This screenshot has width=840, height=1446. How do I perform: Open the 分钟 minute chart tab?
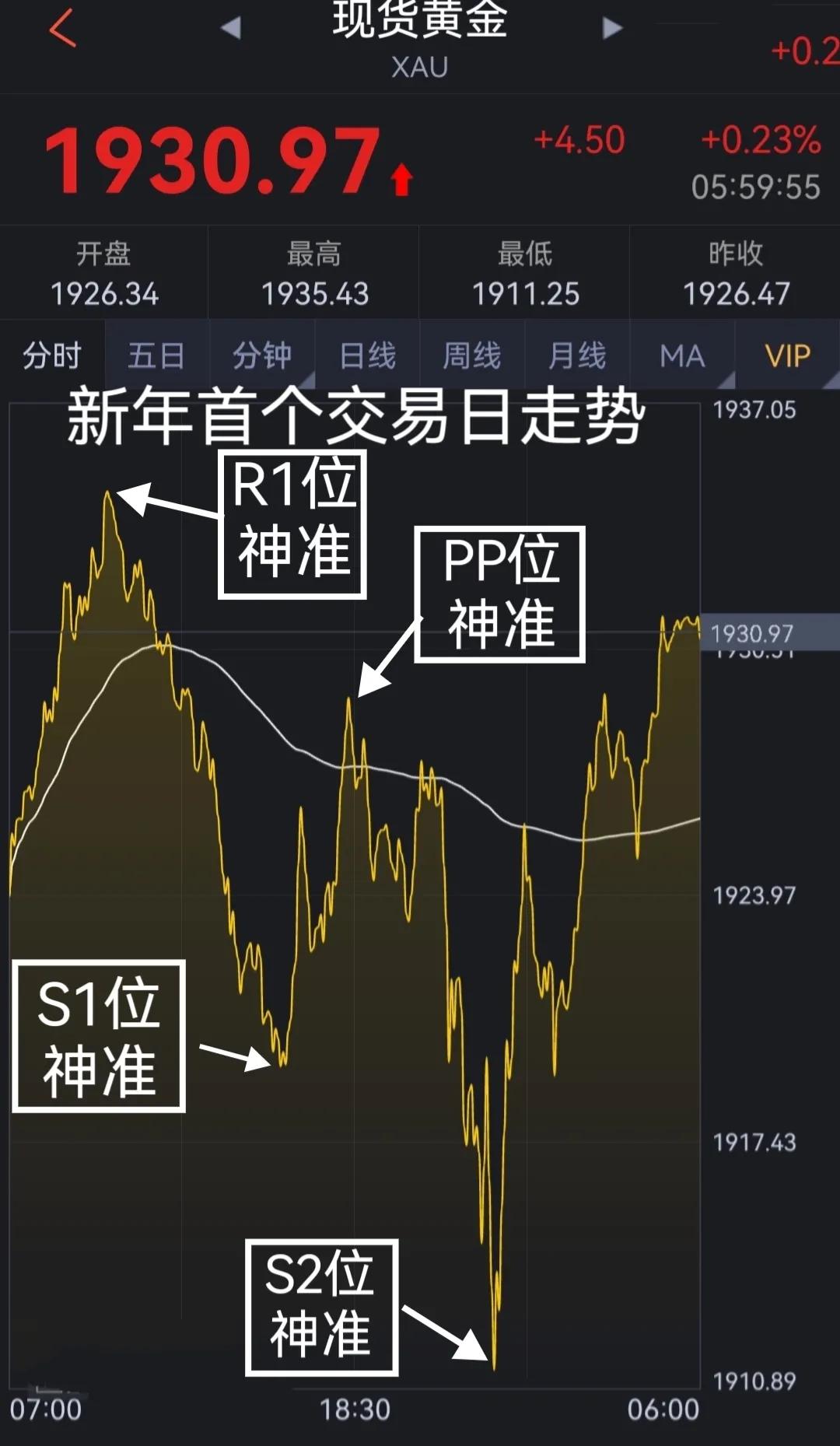click(x=262, y=355)
